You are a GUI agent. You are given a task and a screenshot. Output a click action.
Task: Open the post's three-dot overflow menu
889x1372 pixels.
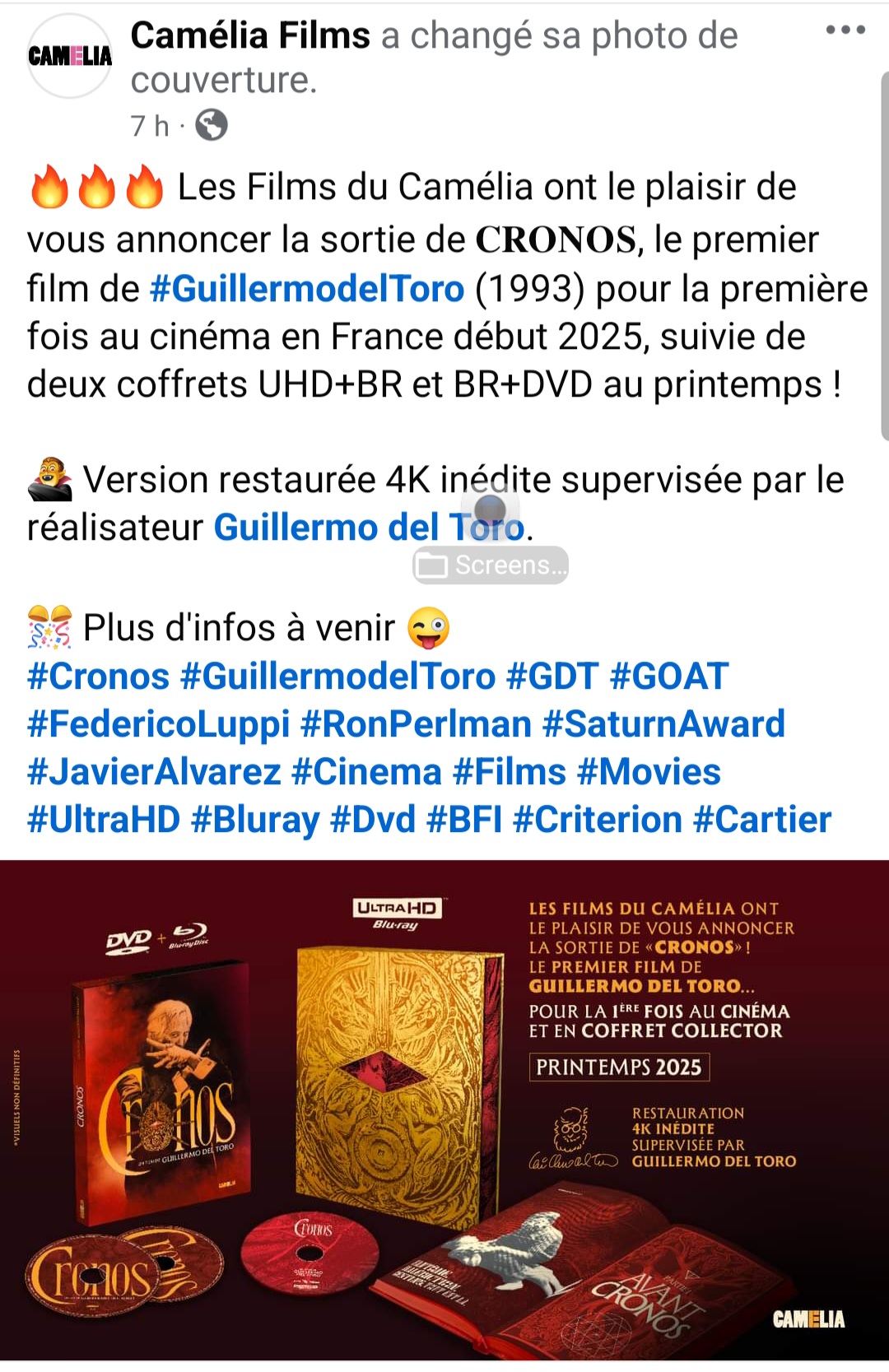(845, 30)
